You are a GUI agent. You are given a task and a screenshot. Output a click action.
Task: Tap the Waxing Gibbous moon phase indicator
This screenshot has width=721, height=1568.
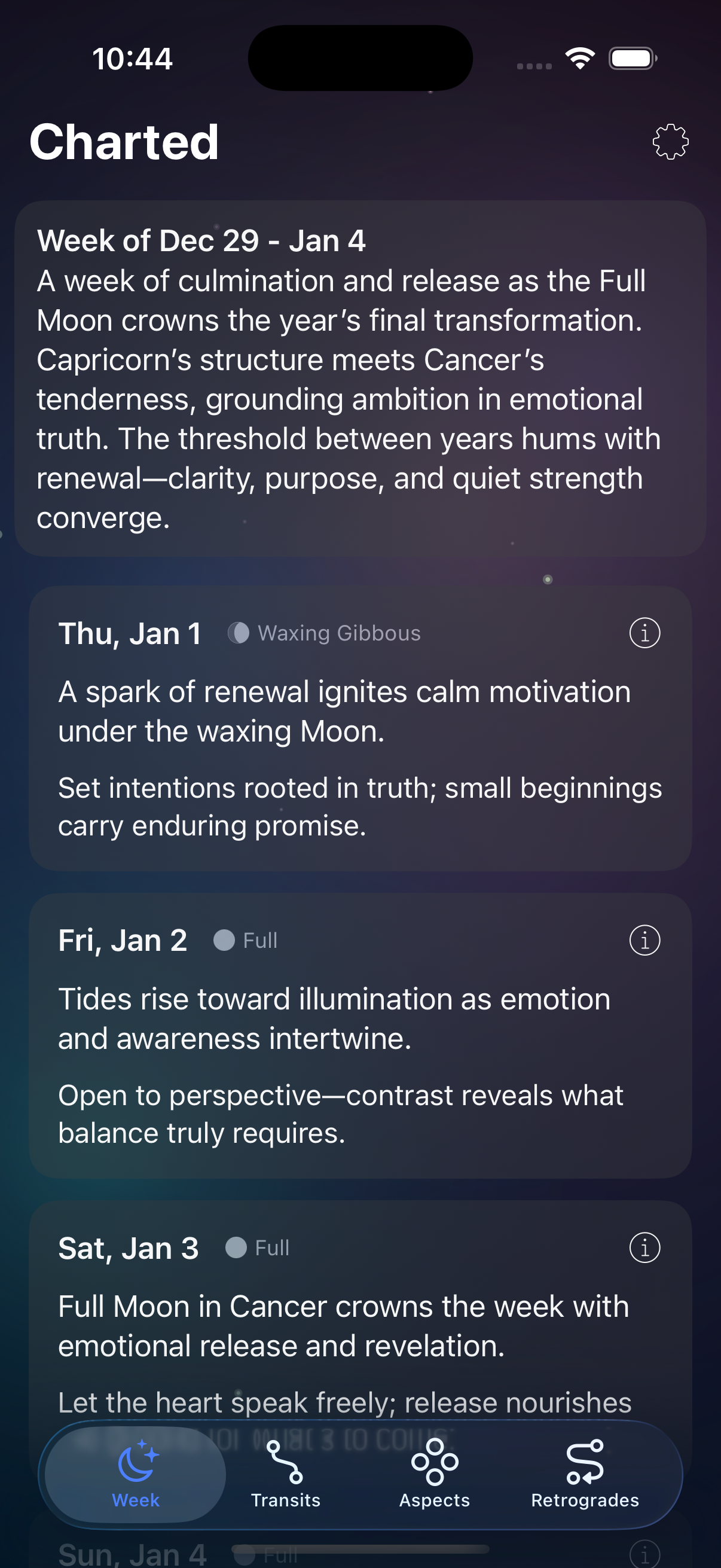pos(239,633)
